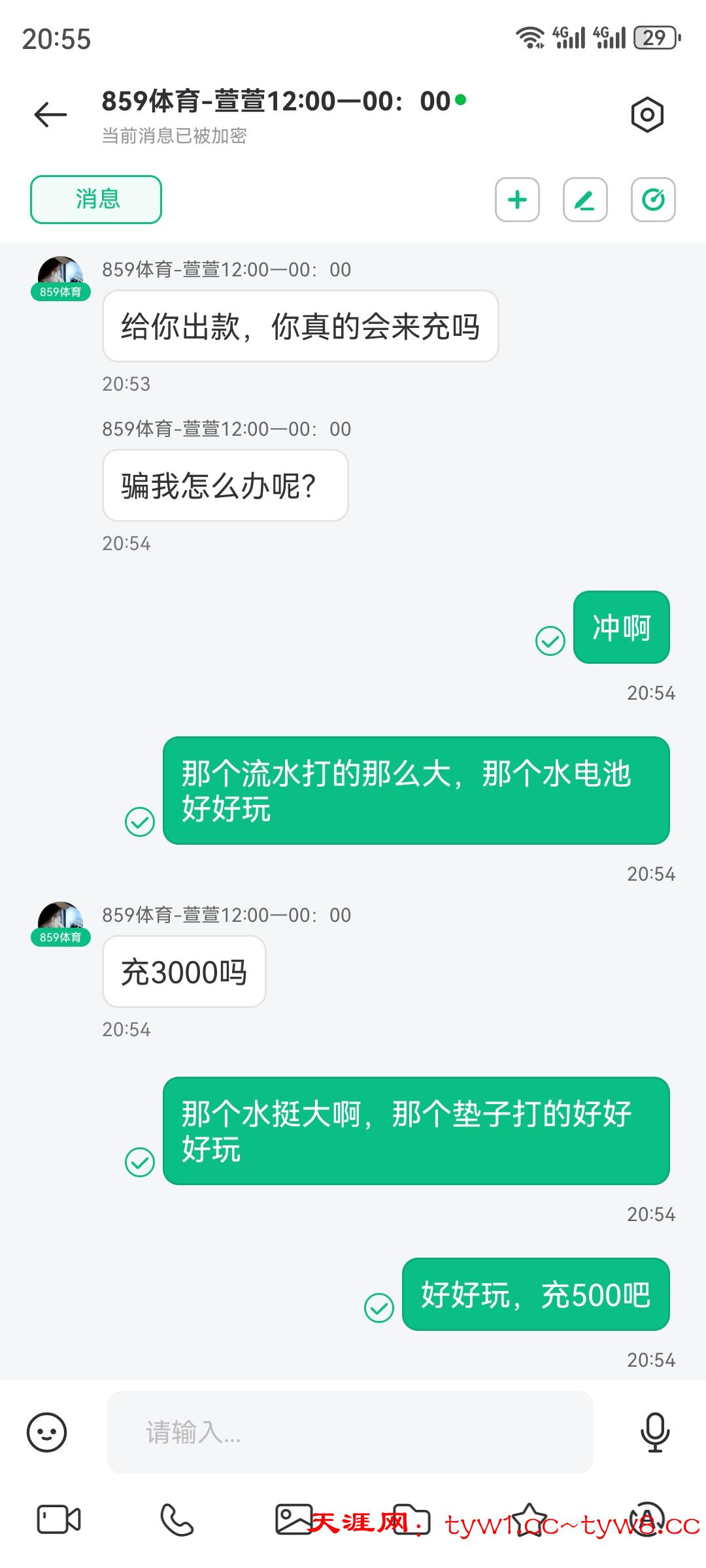Focus the 请输入 message field

350,1433
